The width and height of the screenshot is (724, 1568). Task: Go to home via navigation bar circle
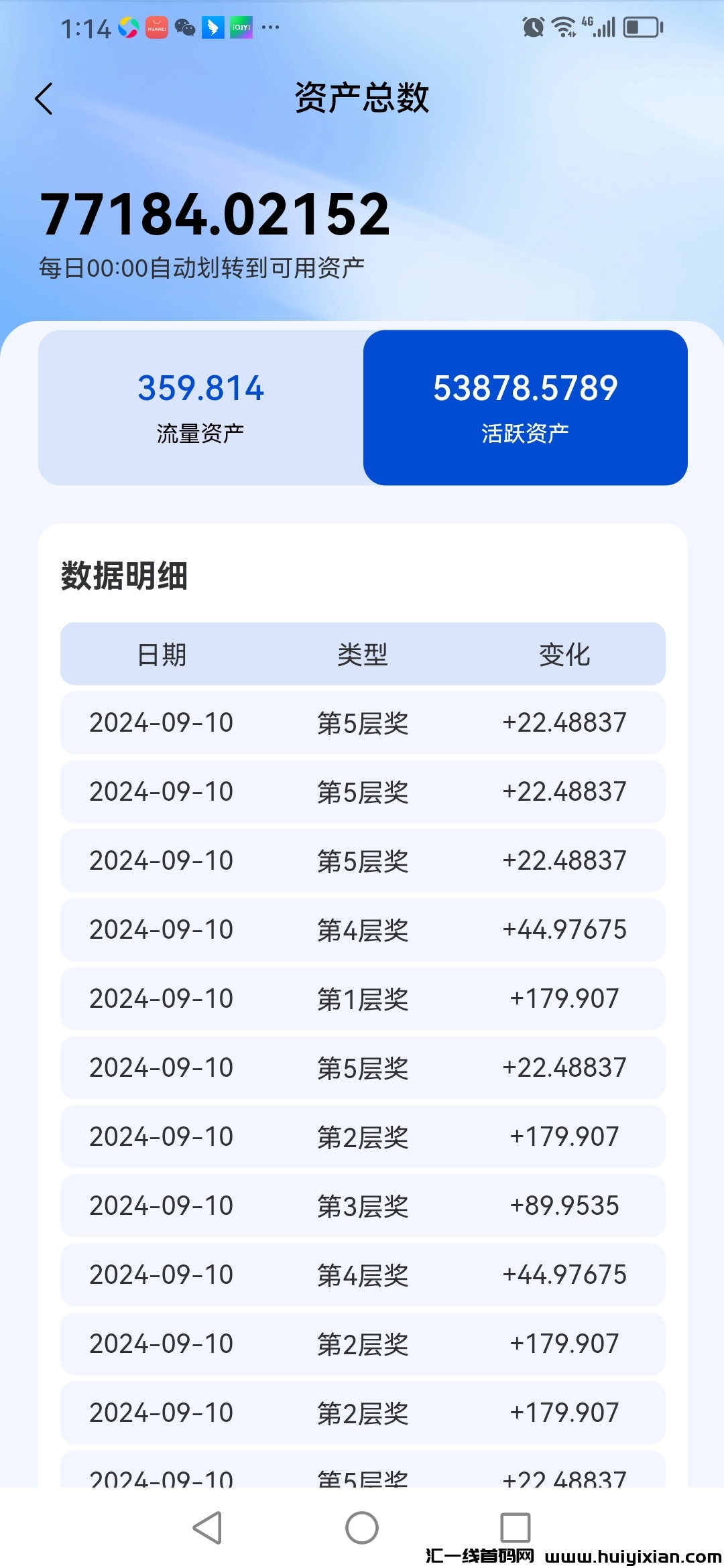(x=362, y=1528)
